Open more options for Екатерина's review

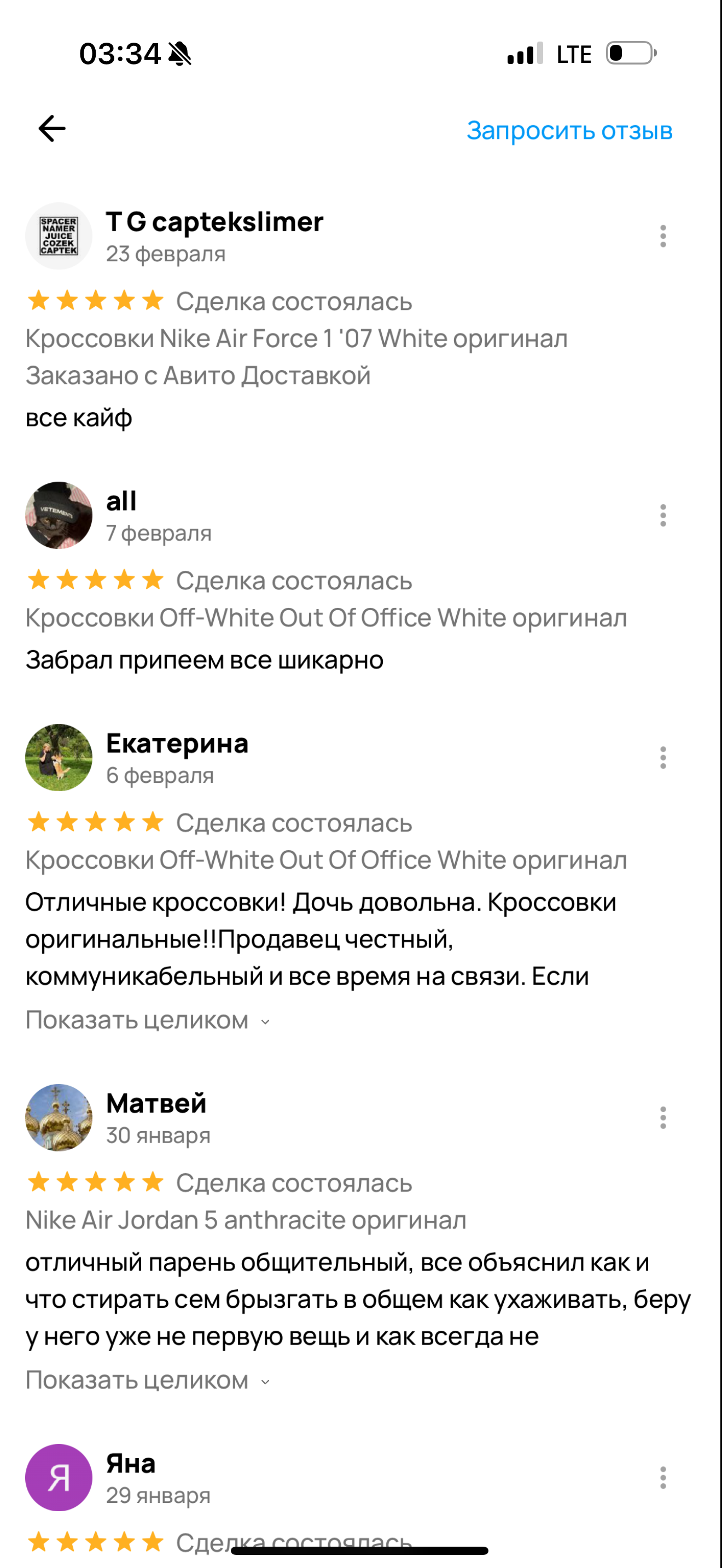[663, 758]
